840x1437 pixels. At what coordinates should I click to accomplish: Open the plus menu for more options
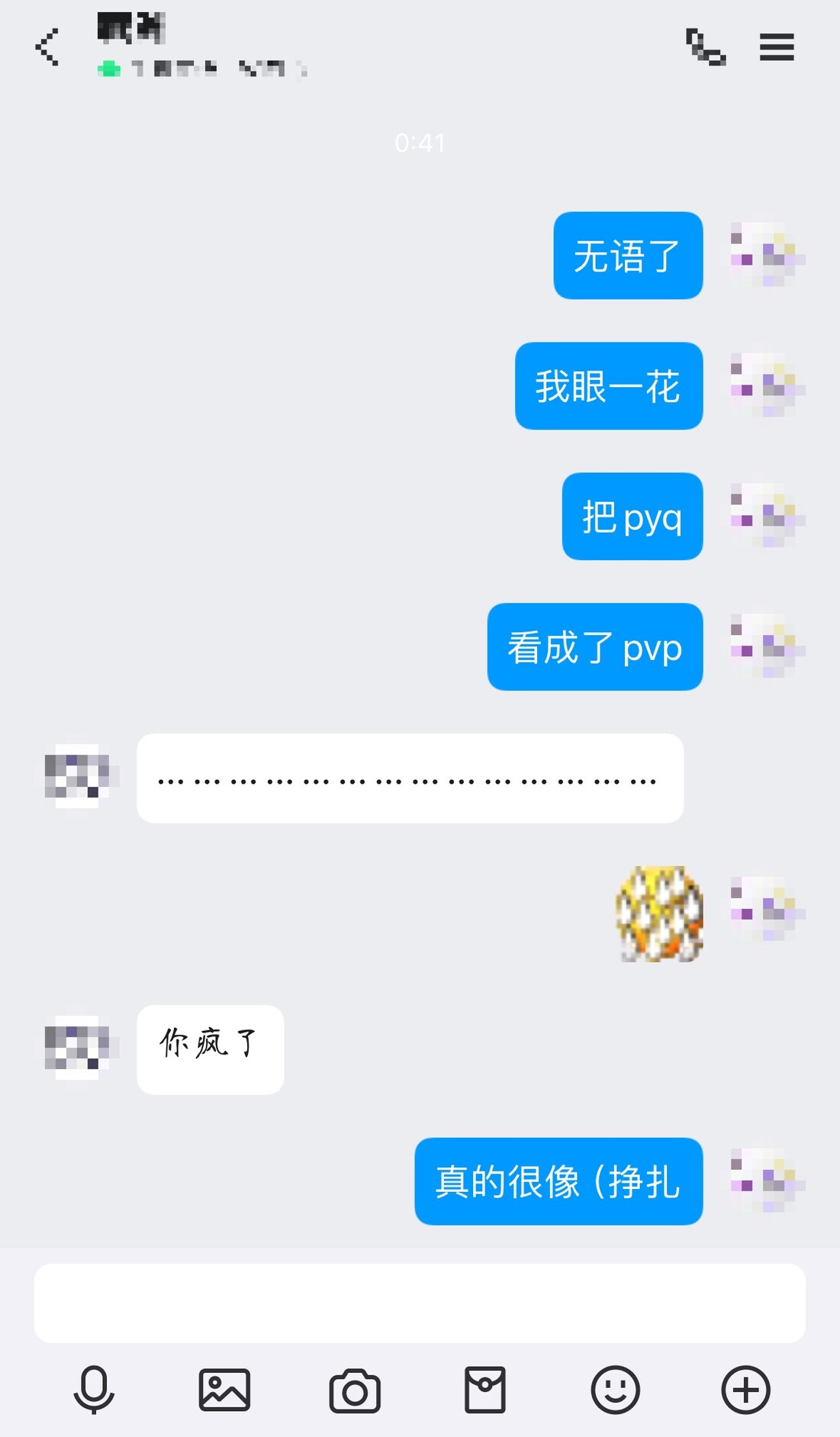[745, 1390]
